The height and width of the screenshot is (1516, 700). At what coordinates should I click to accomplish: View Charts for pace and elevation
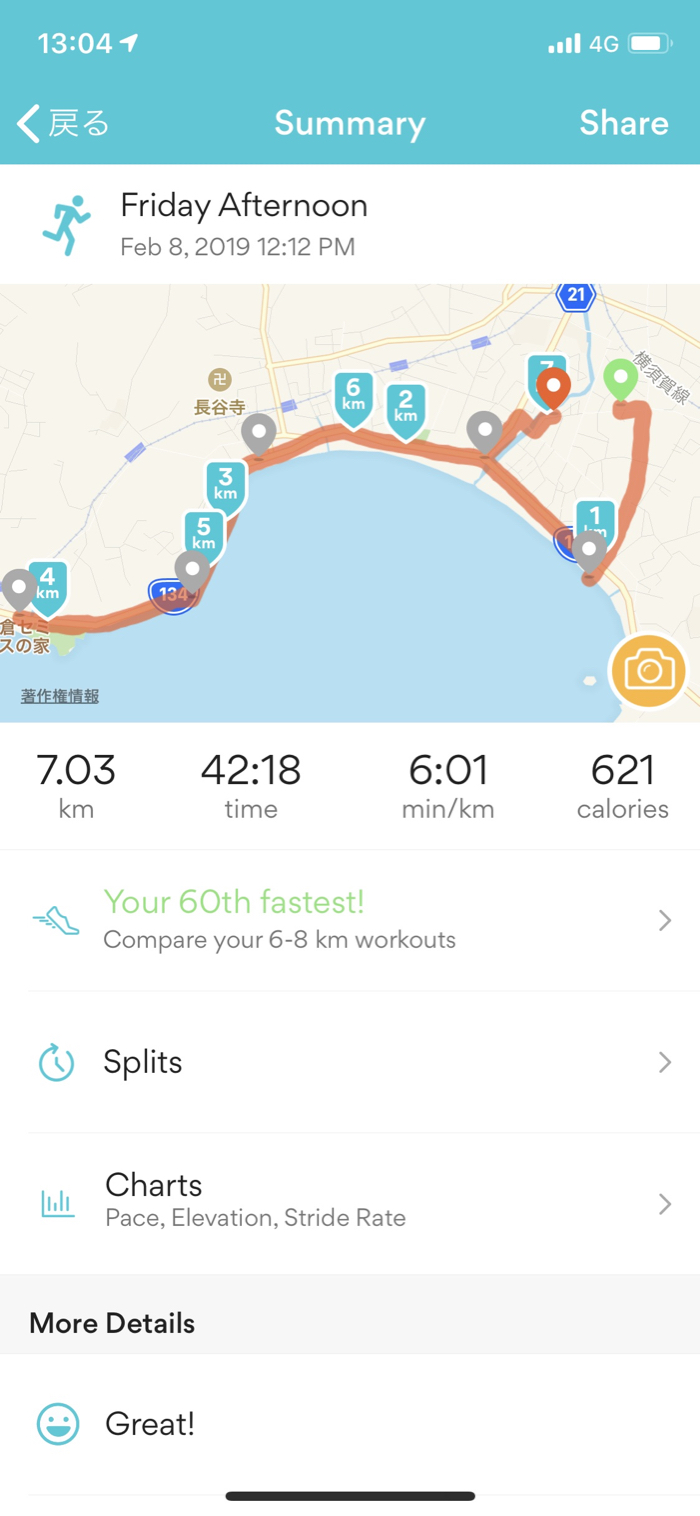pyautogui.click(x=350, y=1202)
